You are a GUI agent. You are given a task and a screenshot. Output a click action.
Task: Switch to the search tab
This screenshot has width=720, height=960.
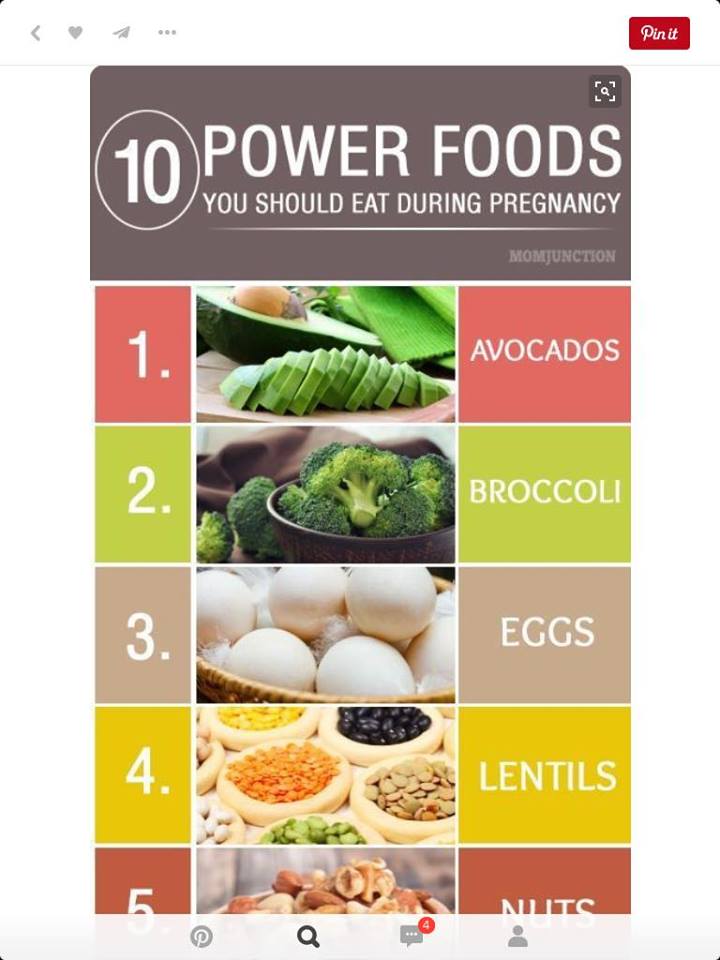click(308, 936)
